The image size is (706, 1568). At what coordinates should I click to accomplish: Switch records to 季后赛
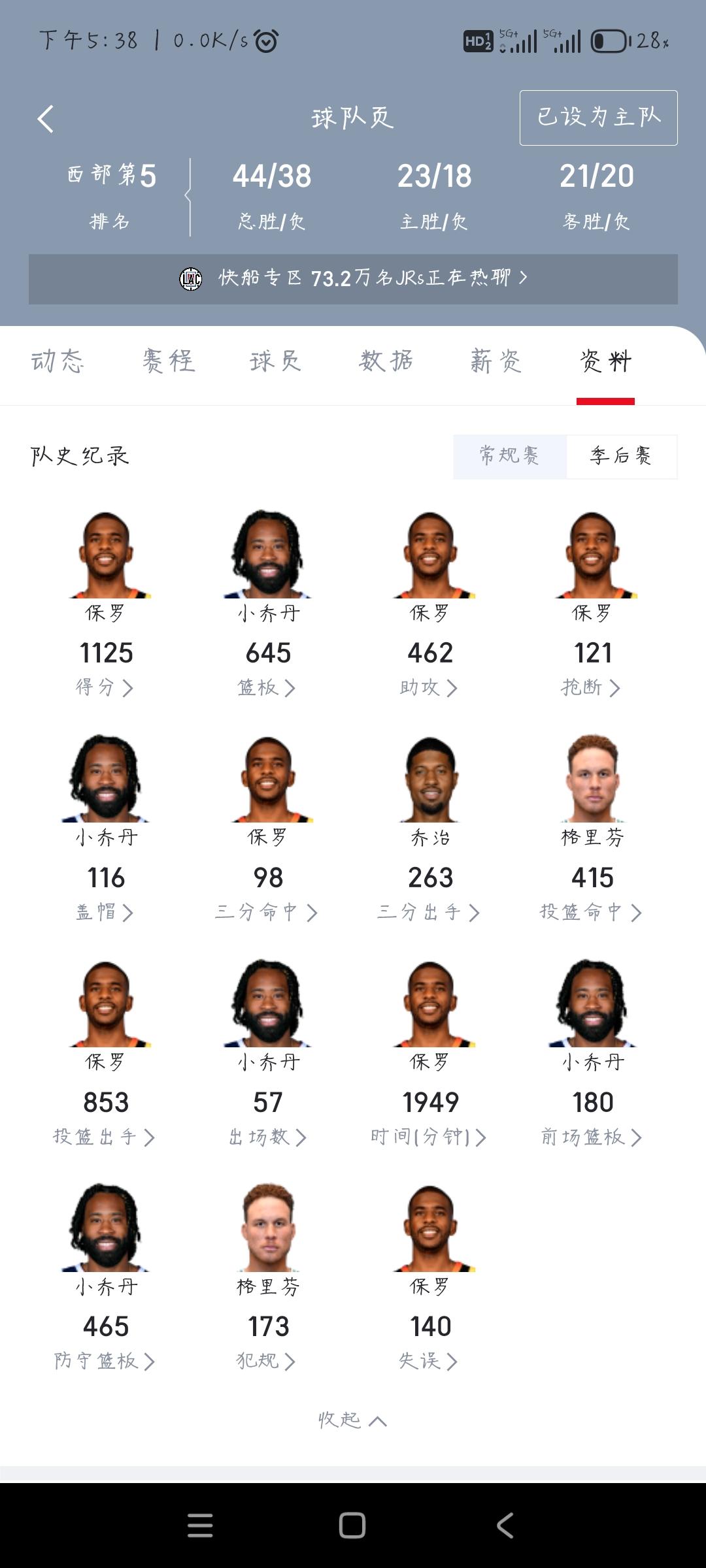(621, 456)
